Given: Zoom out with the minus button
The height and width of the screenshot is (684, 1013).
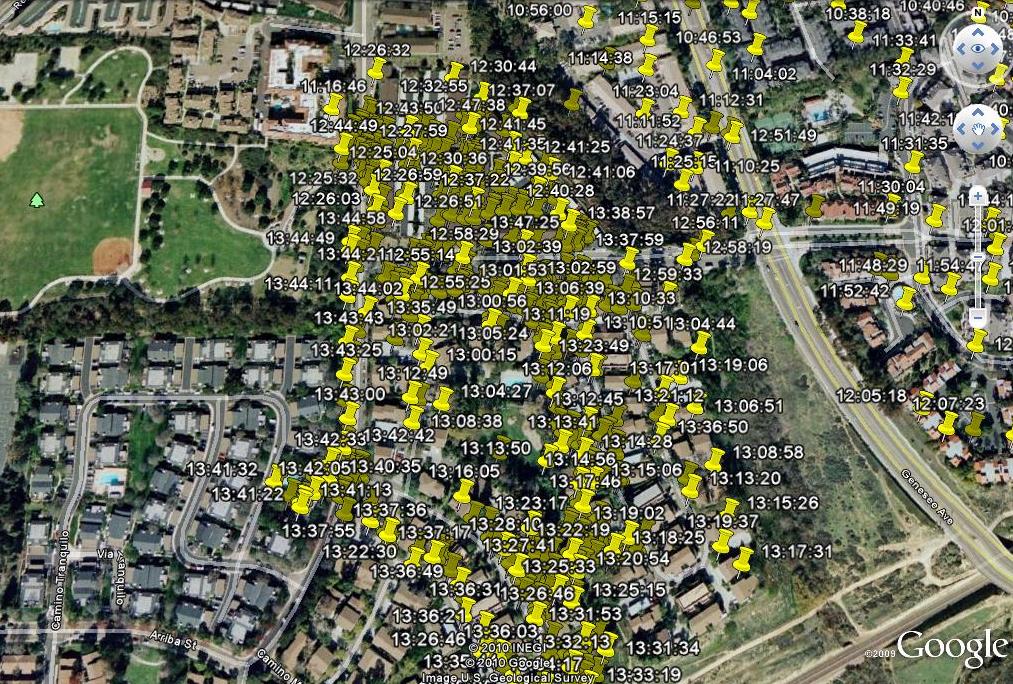Looking at the screenshot, I should click(x=977, y=317).
